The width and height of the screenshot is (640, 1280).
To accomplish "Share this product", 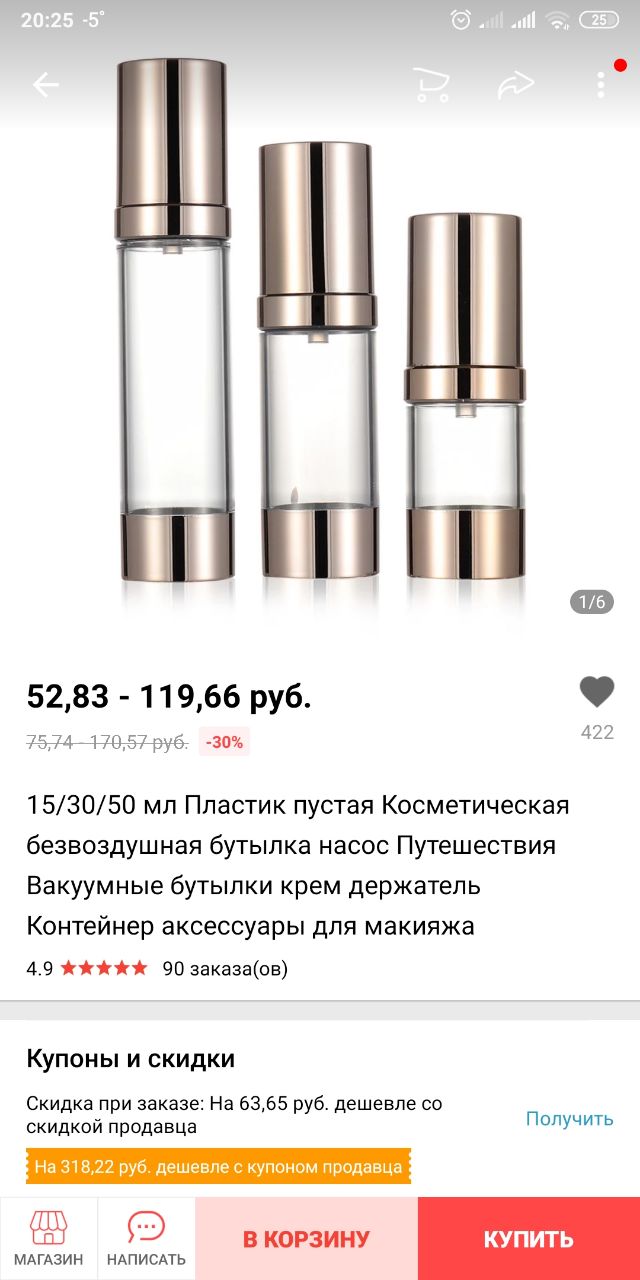I will 516,85.
